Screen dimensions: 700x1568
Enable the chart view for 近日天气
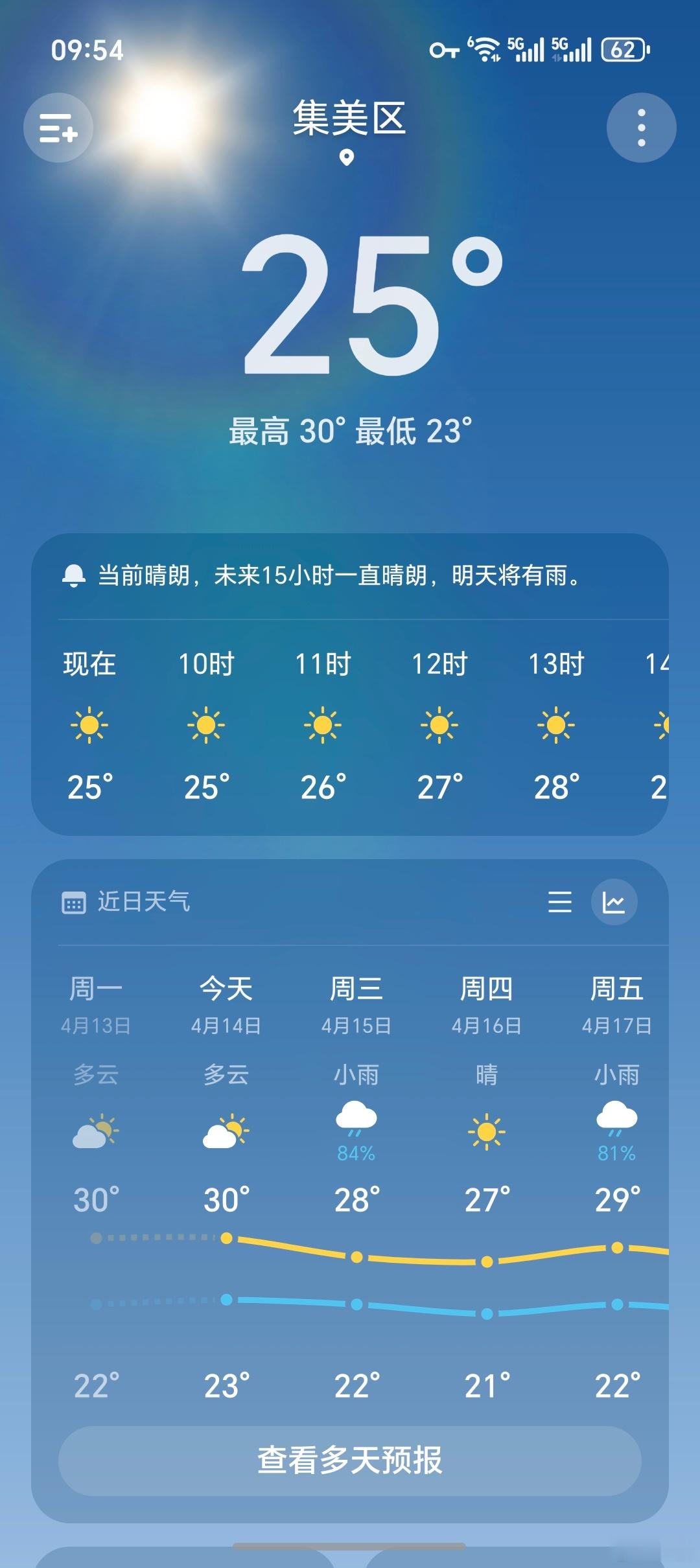614,903
